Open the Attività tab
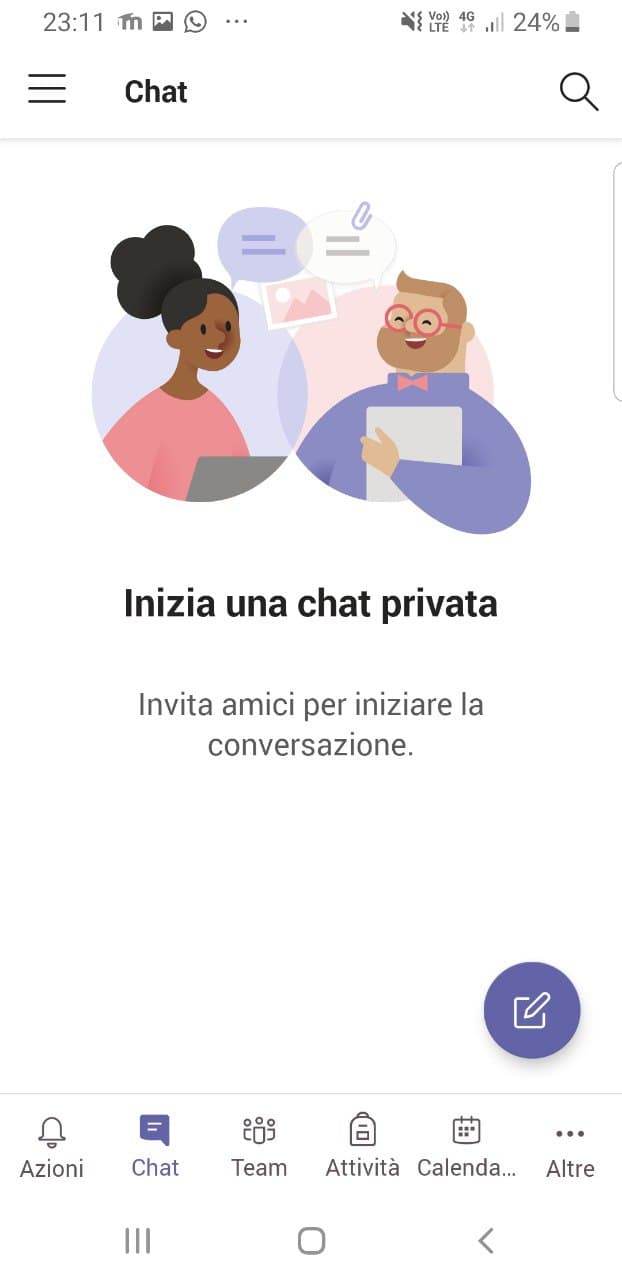The height and width of the screenshot is (1280, 622). click(x=362, y=1147)
